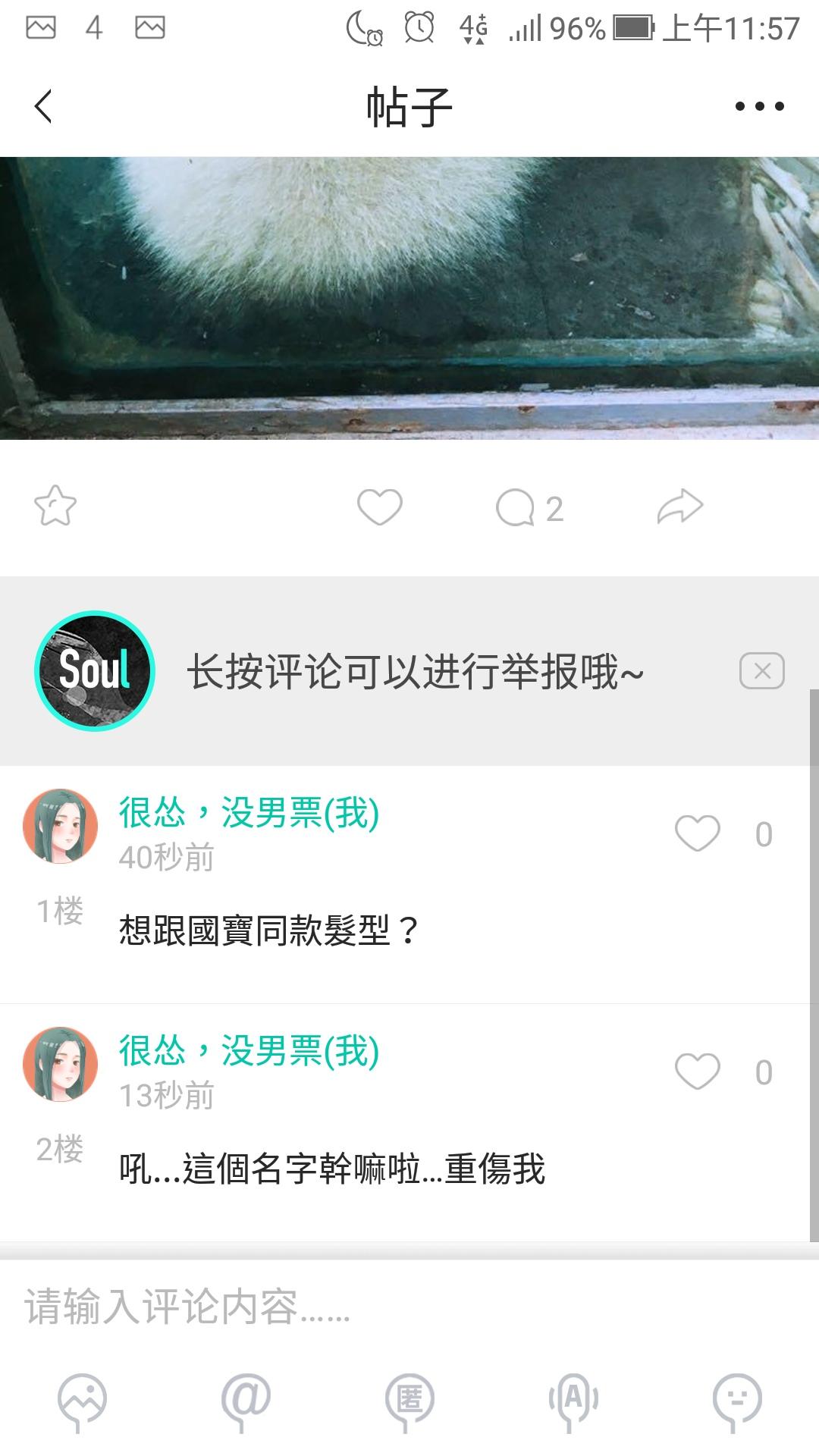Like the 1楼 comment 想跟國寶同款髮型
This screenshot has height=1456, width=819.
coord(697,834)
